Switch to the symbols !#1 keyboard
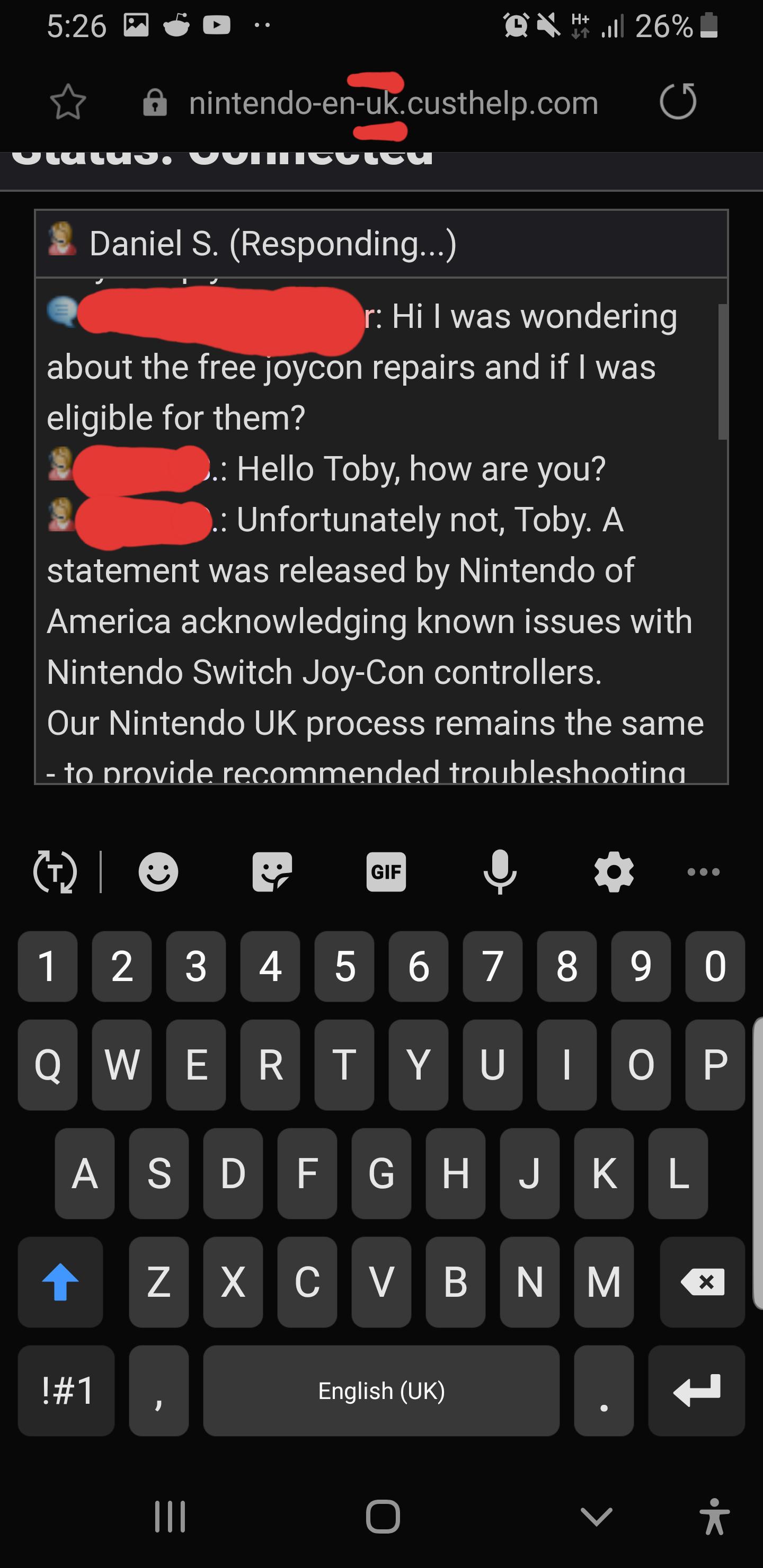Viewport: 763px width, 1568px height. [66, 1390]
